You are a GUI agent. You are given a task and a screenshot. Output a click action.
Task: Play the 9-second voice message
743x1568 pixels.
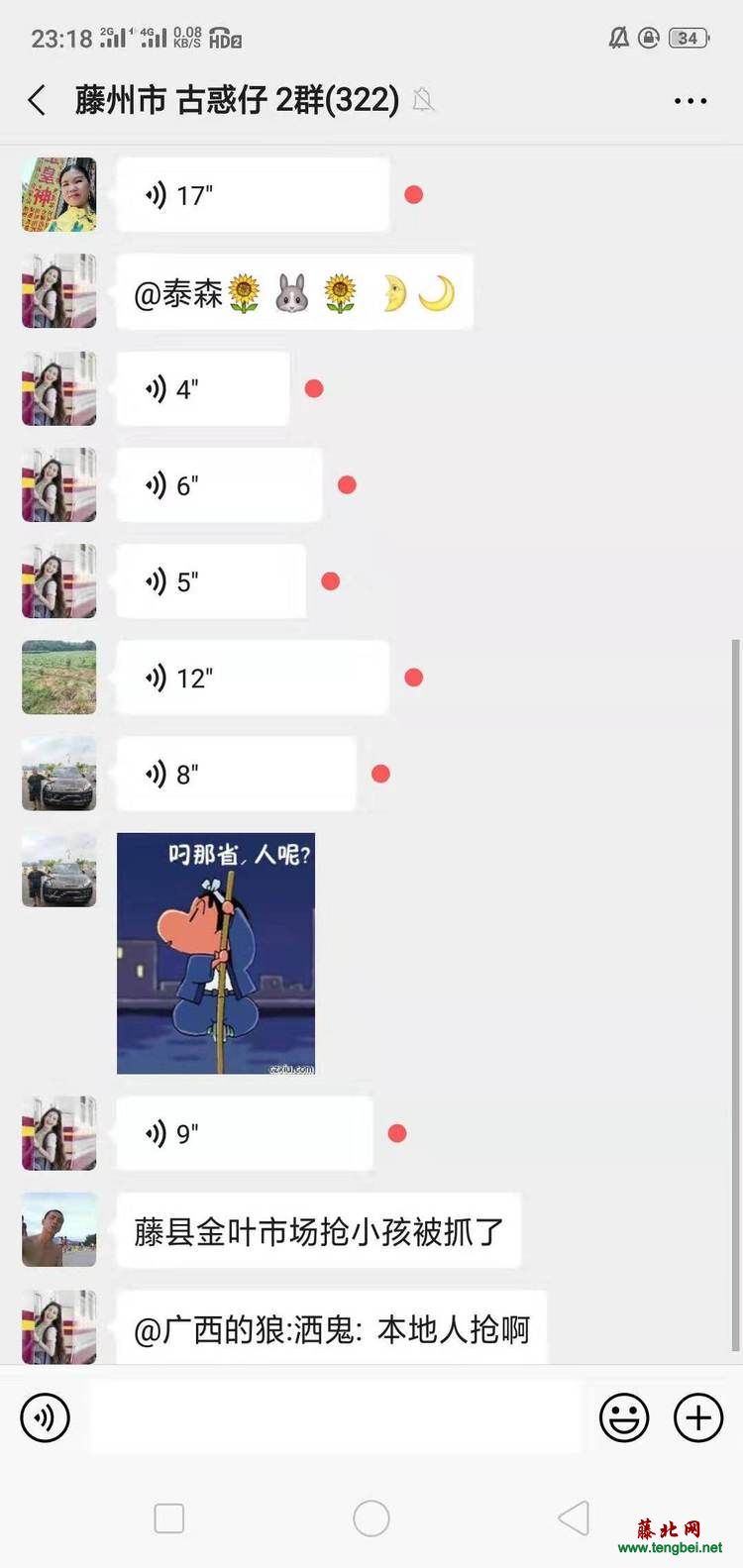click(244, 1133)
